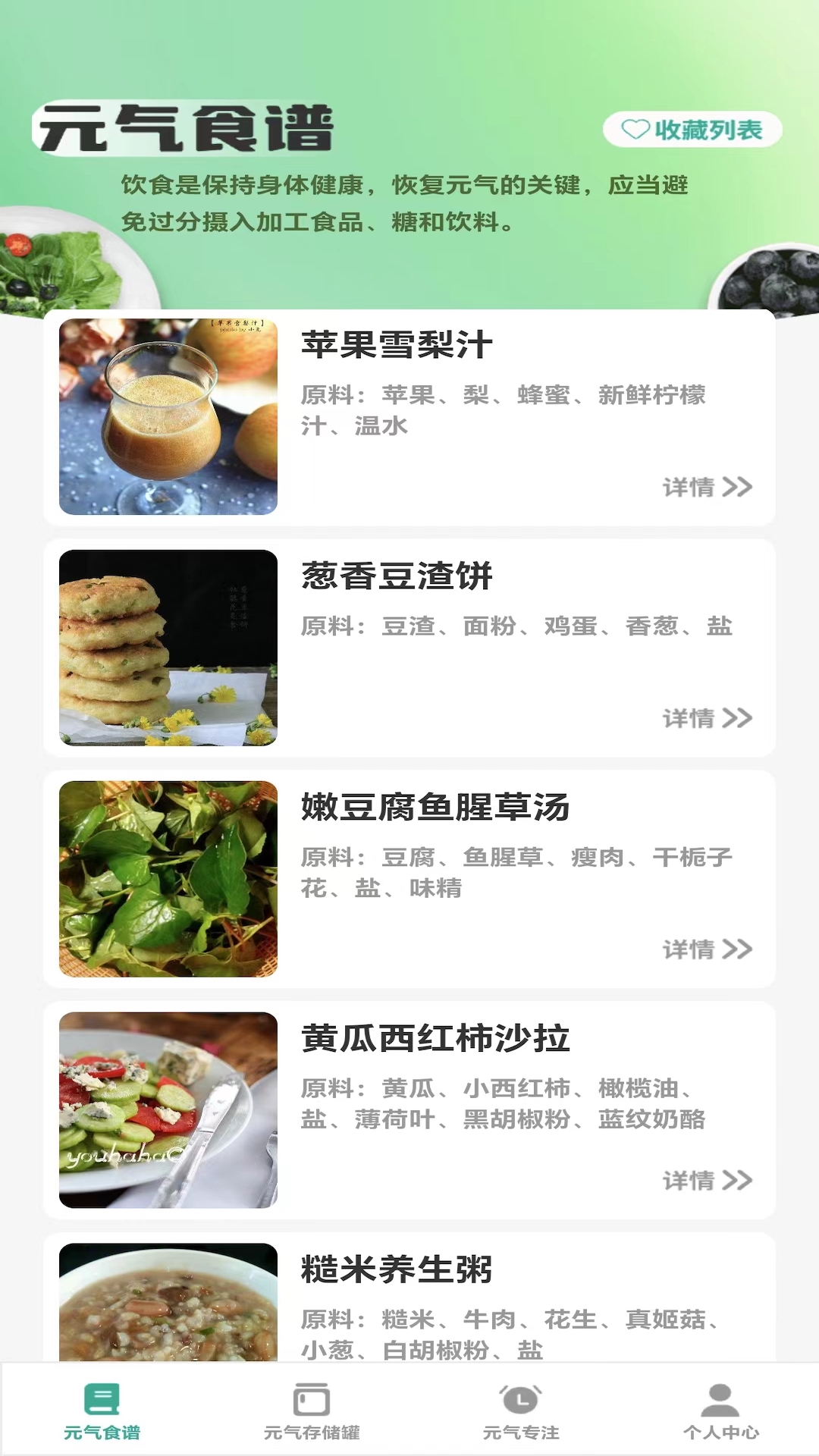The image size is (819, 1456).
Task: Expand the 嫩豆腐鱼腥草汤 detail arrows
Action: click(x=737, y=949)
